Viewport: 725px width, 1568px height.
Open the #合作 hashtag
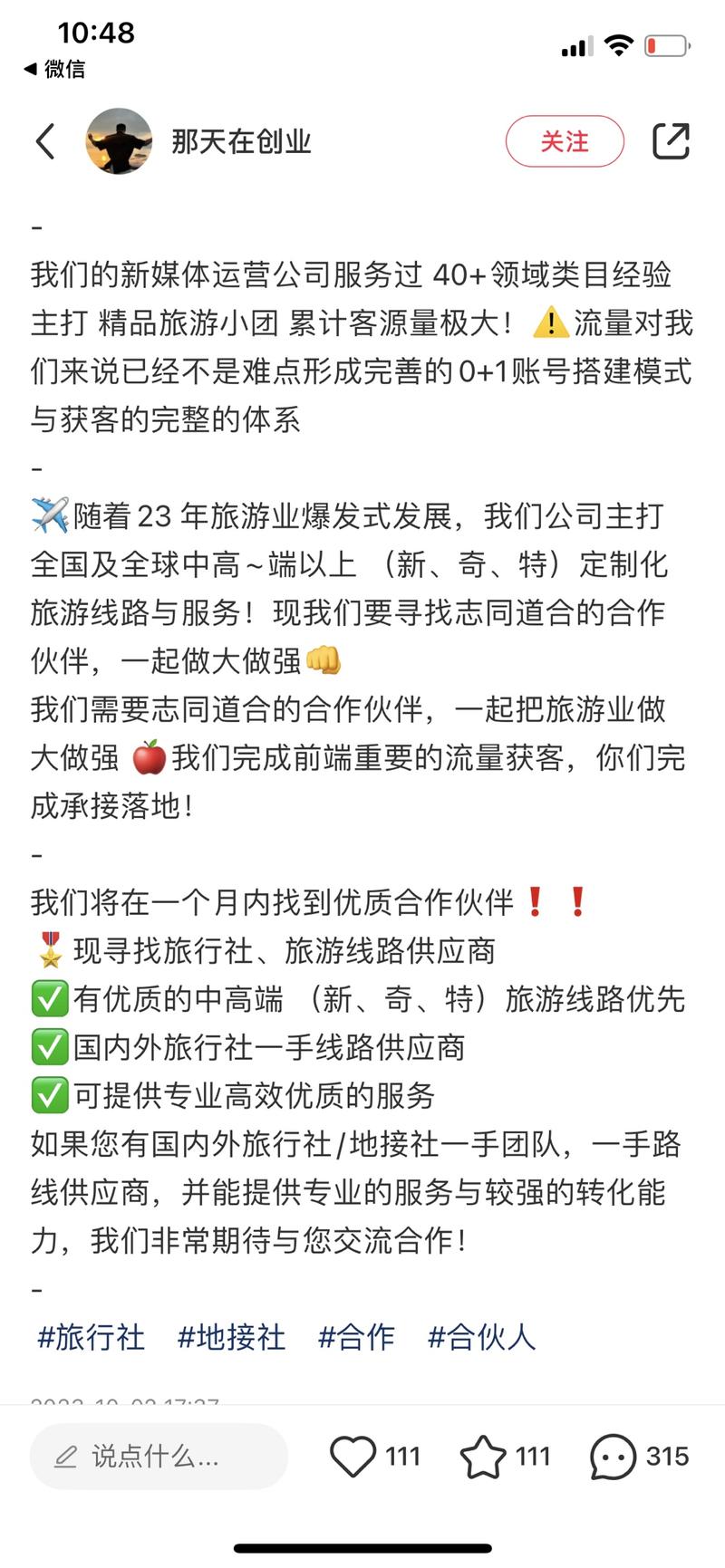click(x=356, y=1337)
